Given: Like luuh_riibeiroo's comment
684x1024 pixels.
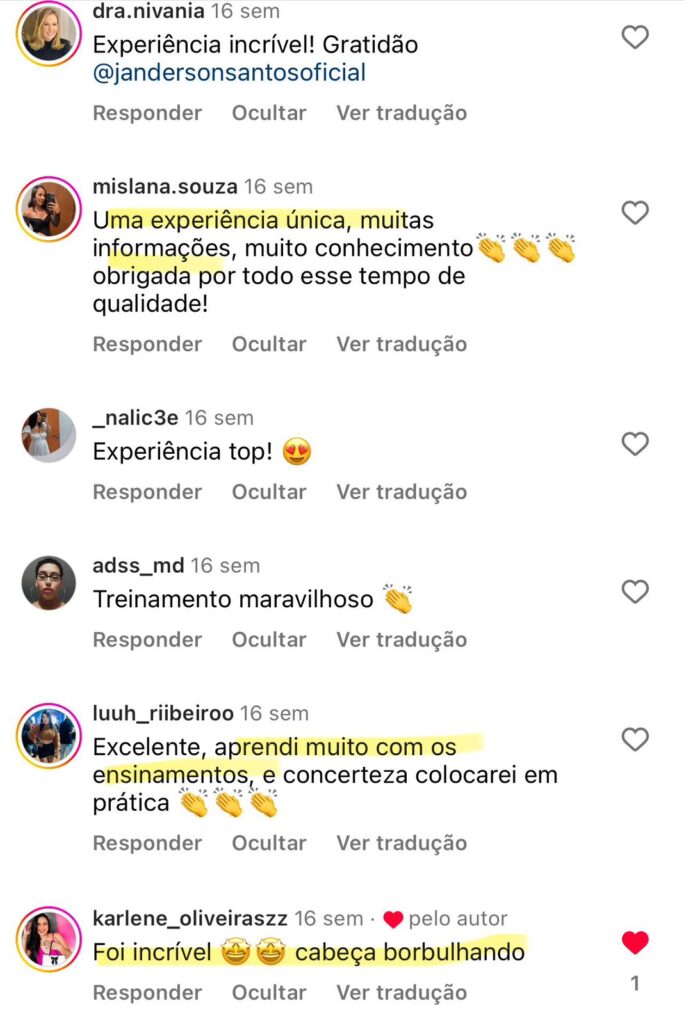Looking at the screenshot, I should 635,740.
